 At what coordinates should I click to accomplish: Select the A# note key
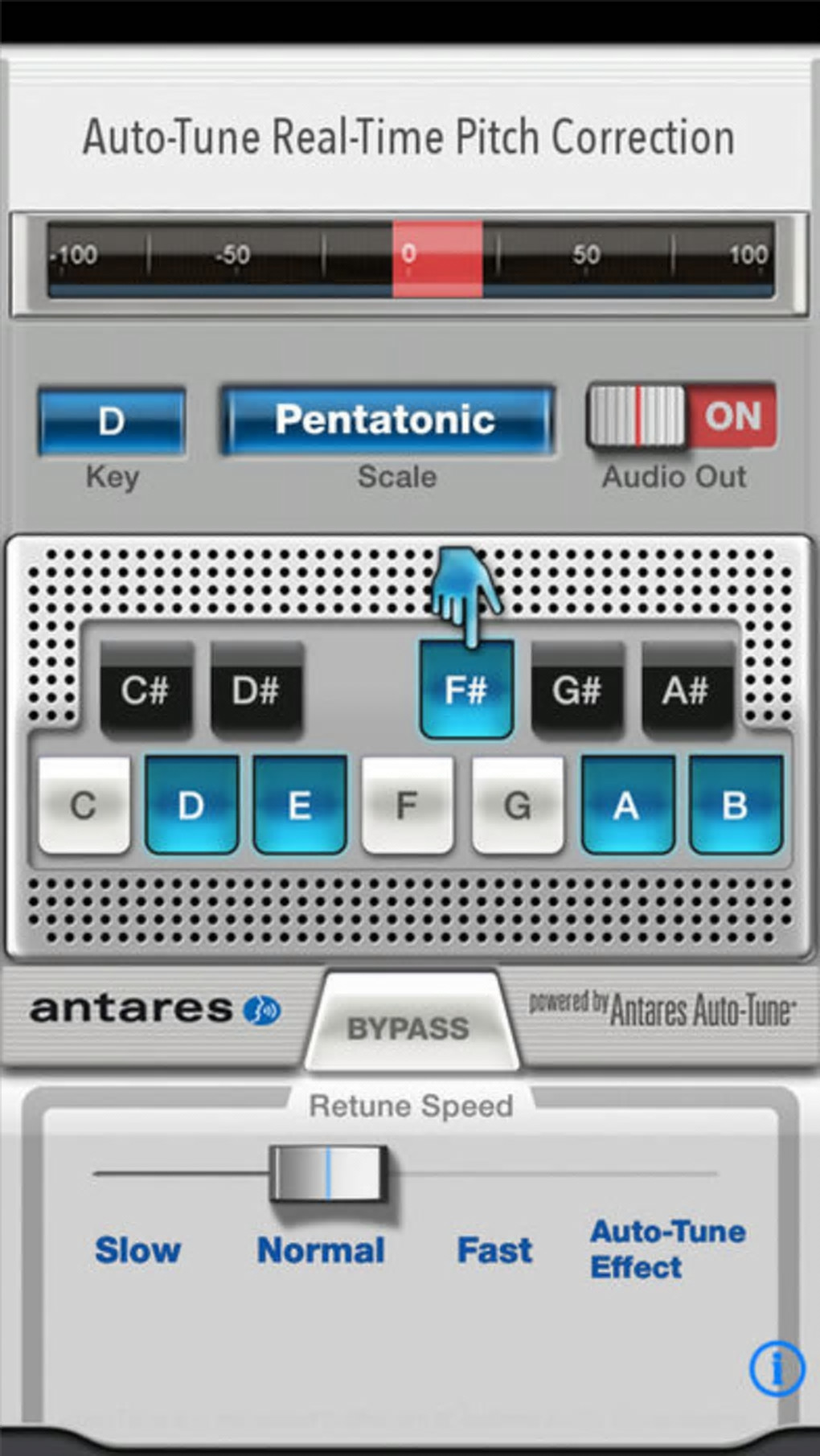(x=687, y=689)
